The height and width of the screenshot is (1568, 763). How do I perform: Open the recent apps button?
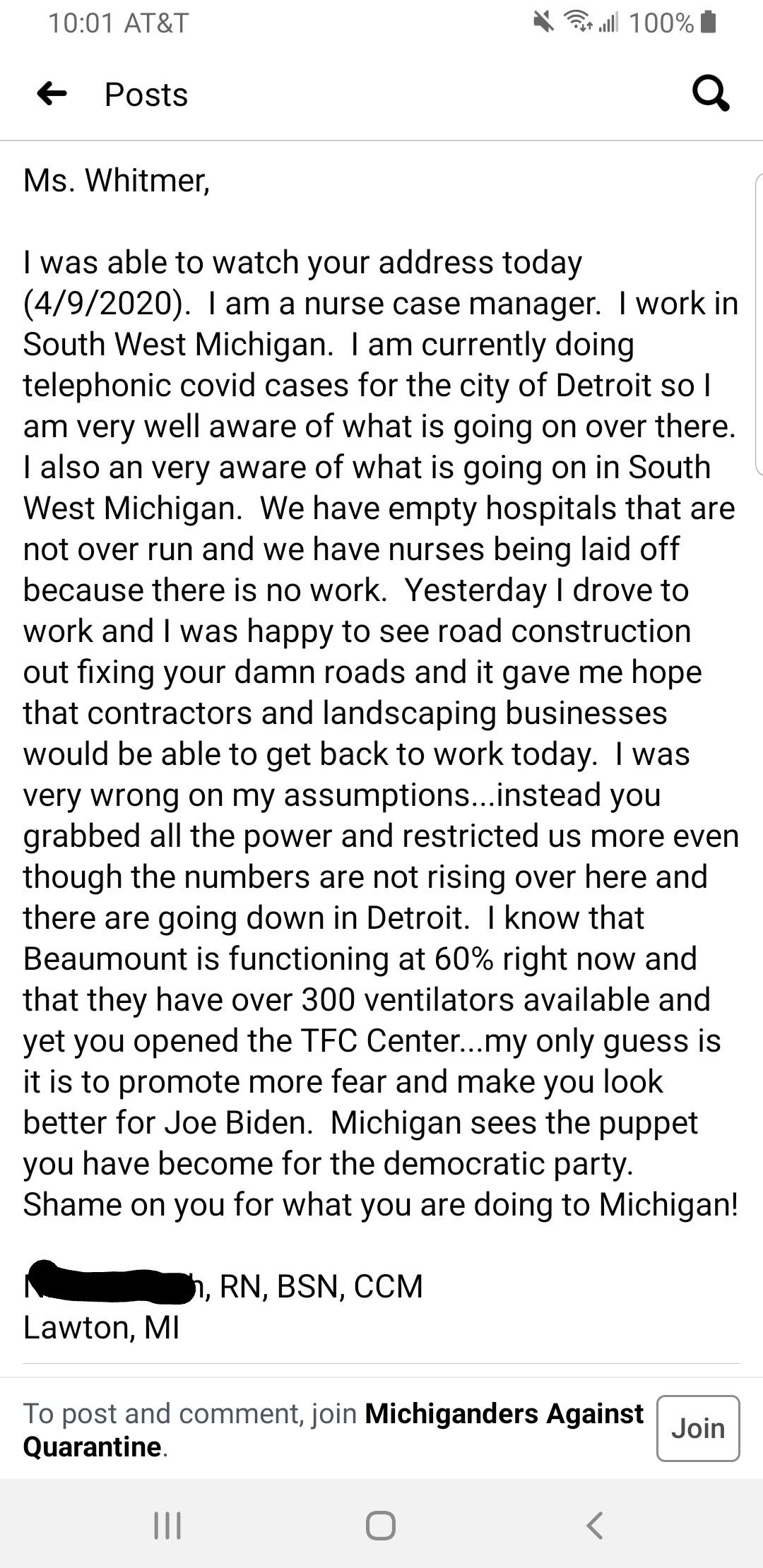pos(167,1525)
